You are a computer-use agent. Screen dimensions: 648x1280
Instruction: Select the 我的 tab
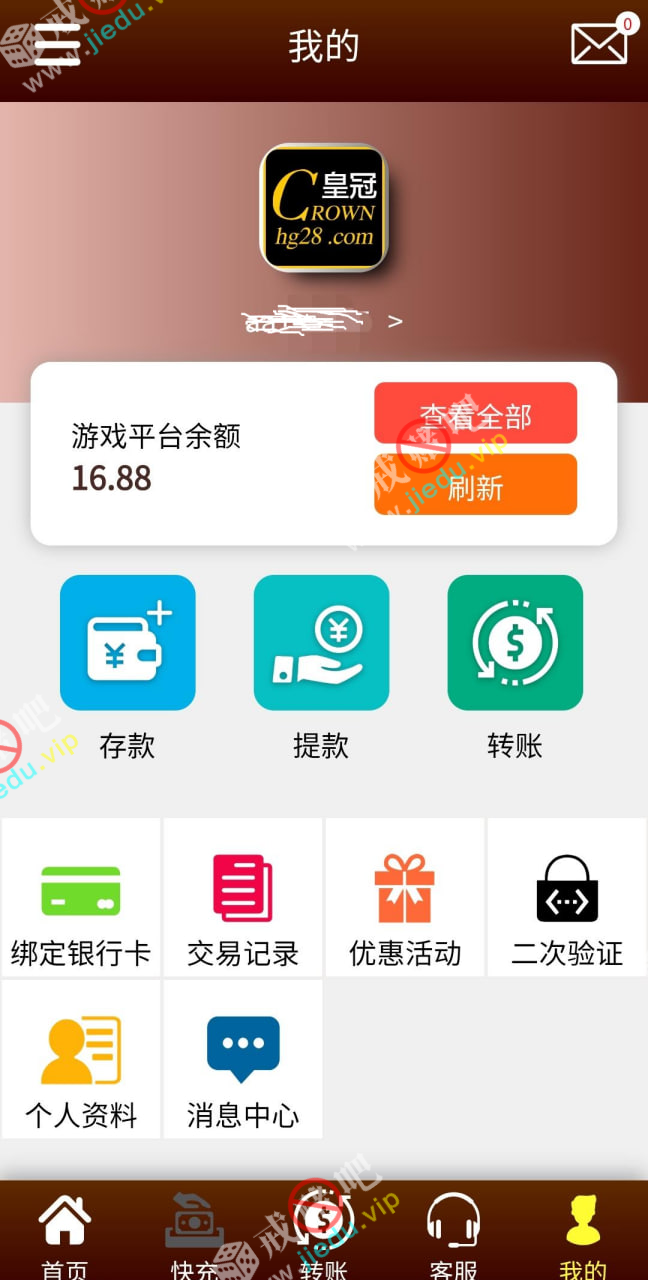point(583,1235)
